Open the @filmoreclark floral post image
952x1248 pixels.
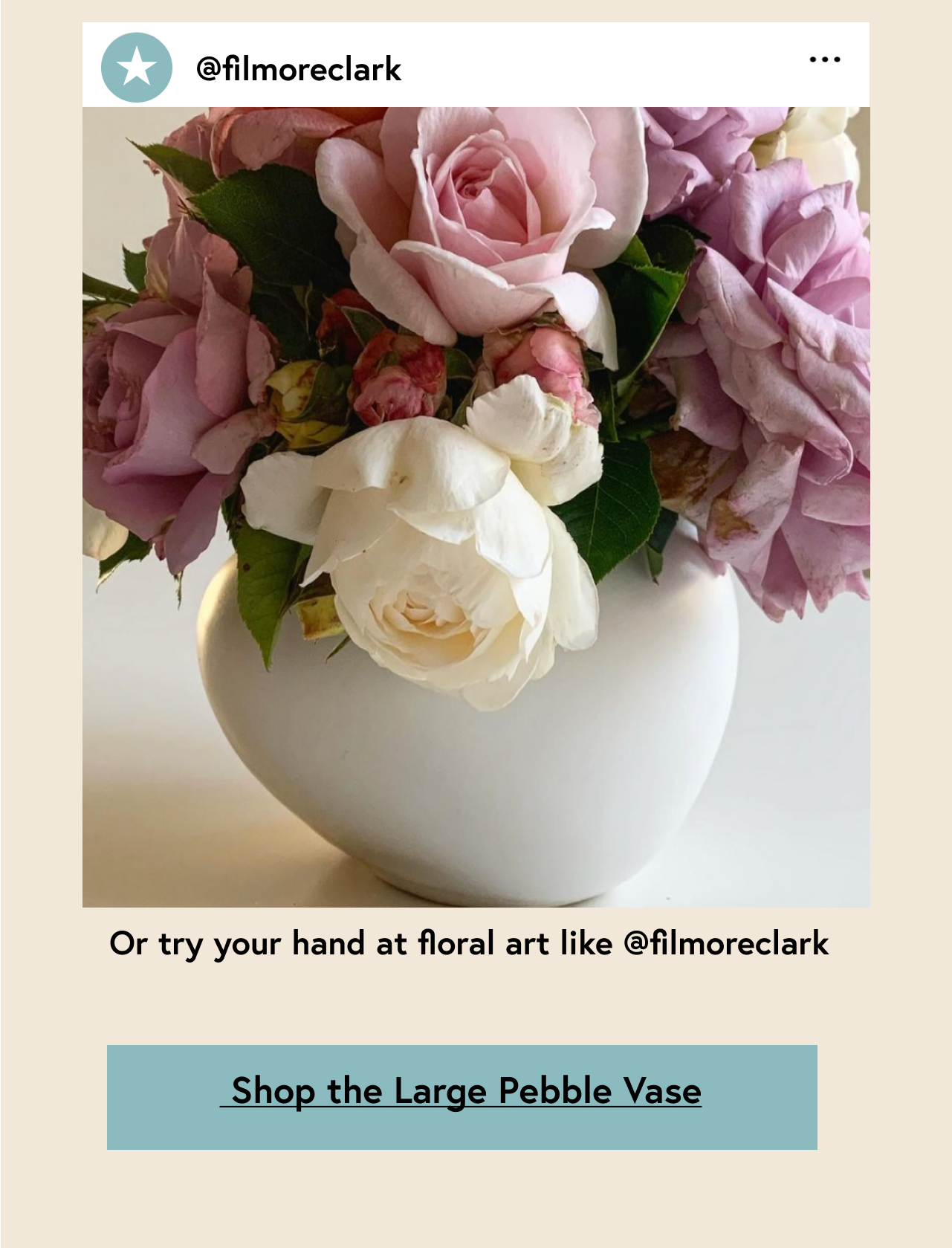(x=476, y=506)
